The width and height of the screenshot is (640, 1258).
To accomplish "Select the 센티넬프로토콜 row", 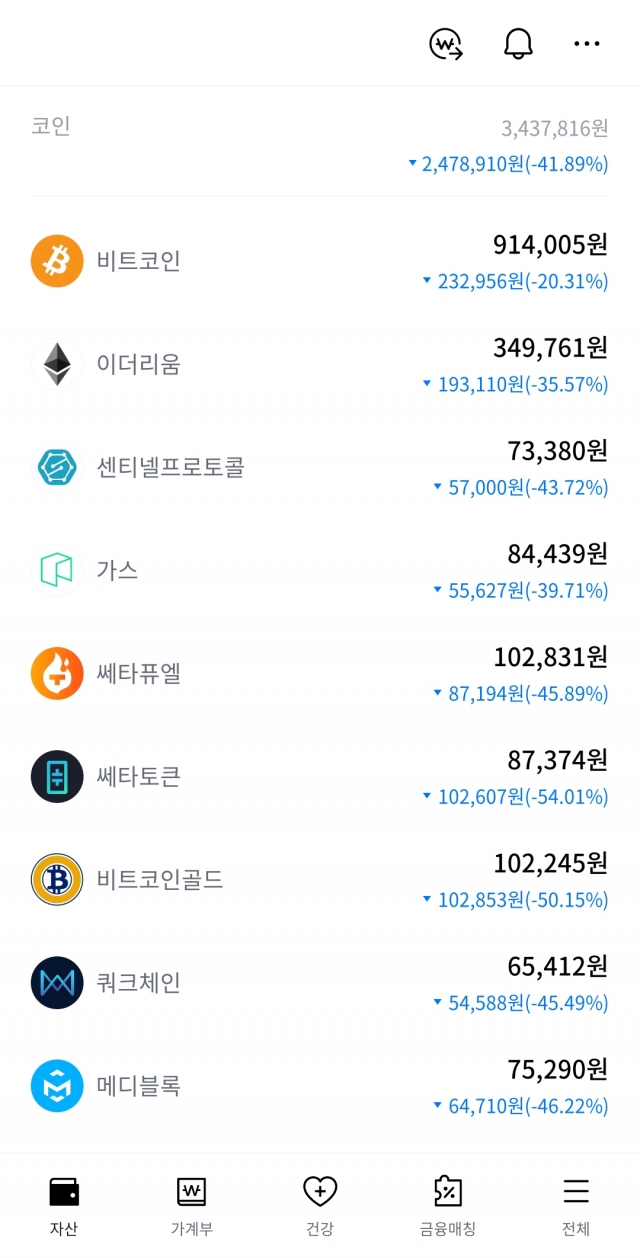I will pos(320,467).
